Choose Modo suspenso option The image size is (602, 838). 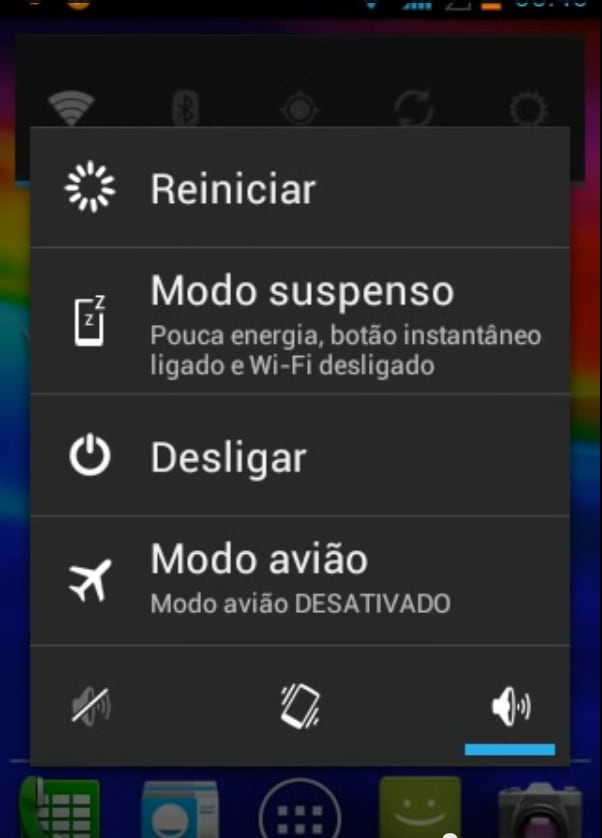tap(300, 321)
